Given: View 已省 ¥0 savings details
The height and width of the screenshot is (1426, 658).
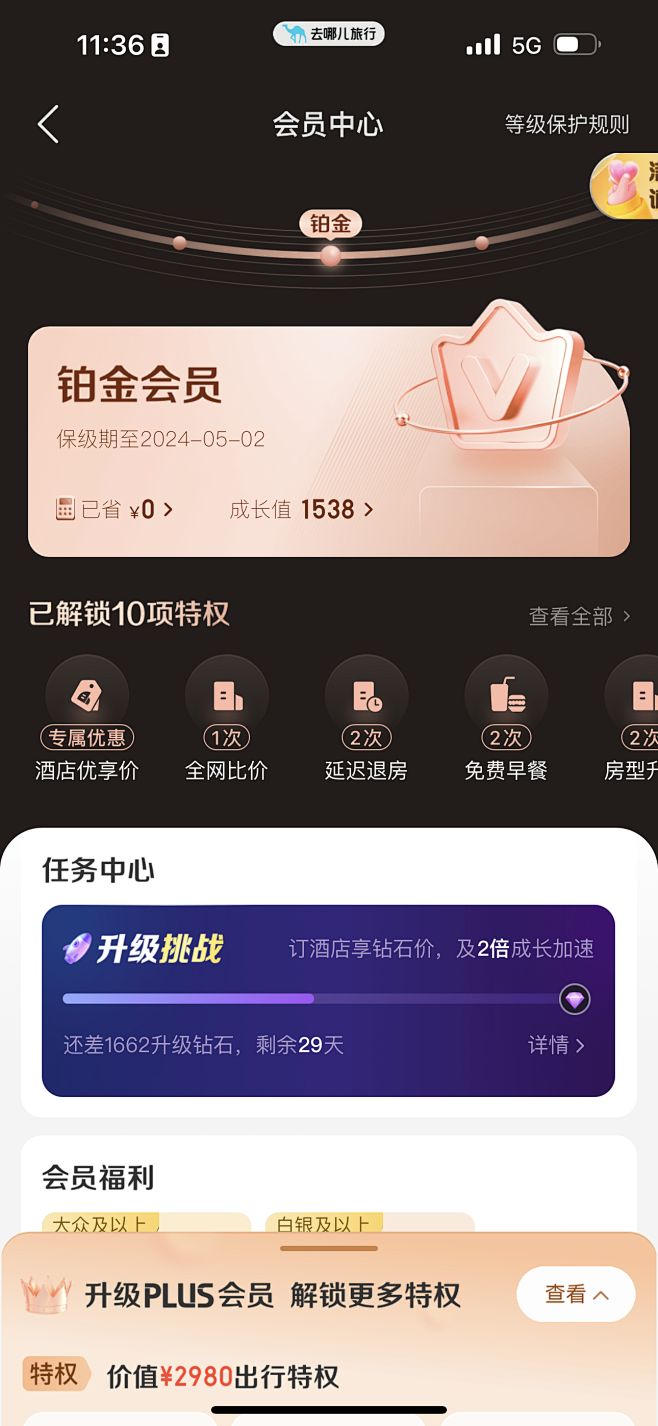Looking at the screenshot, I should (115, 510).
